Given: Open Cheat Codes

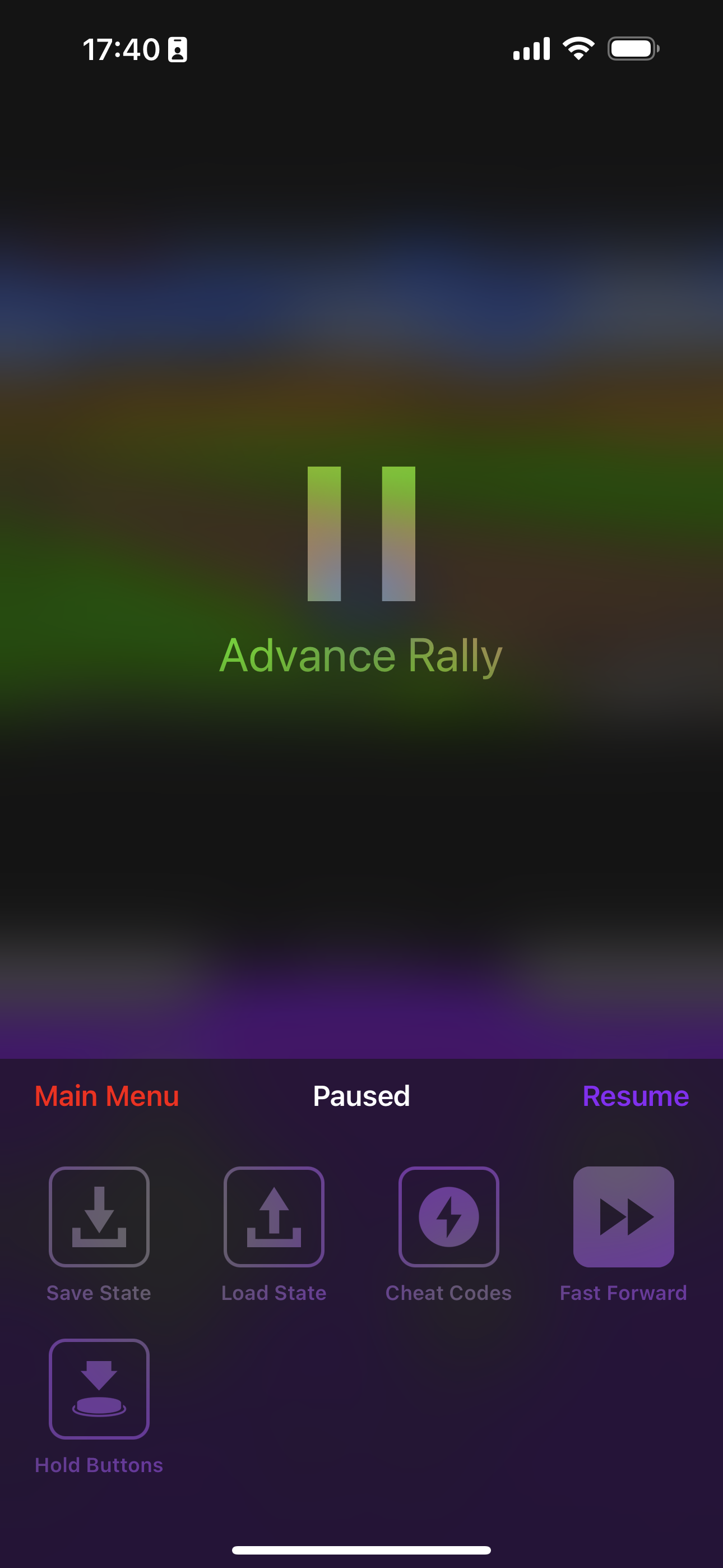Looking at the screenshot, I should click(448, 1217).
